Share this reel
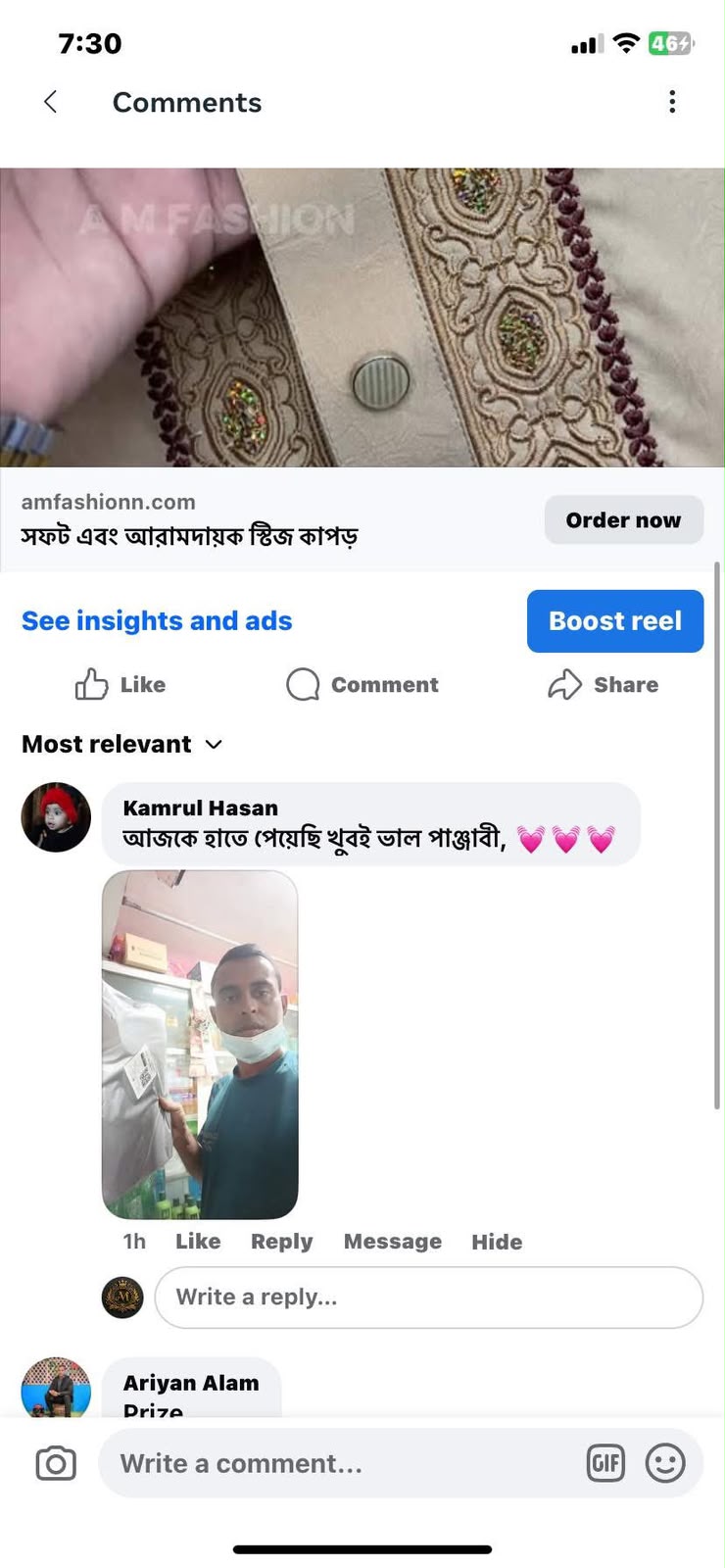725x1568 pixels. coord(603,684)
